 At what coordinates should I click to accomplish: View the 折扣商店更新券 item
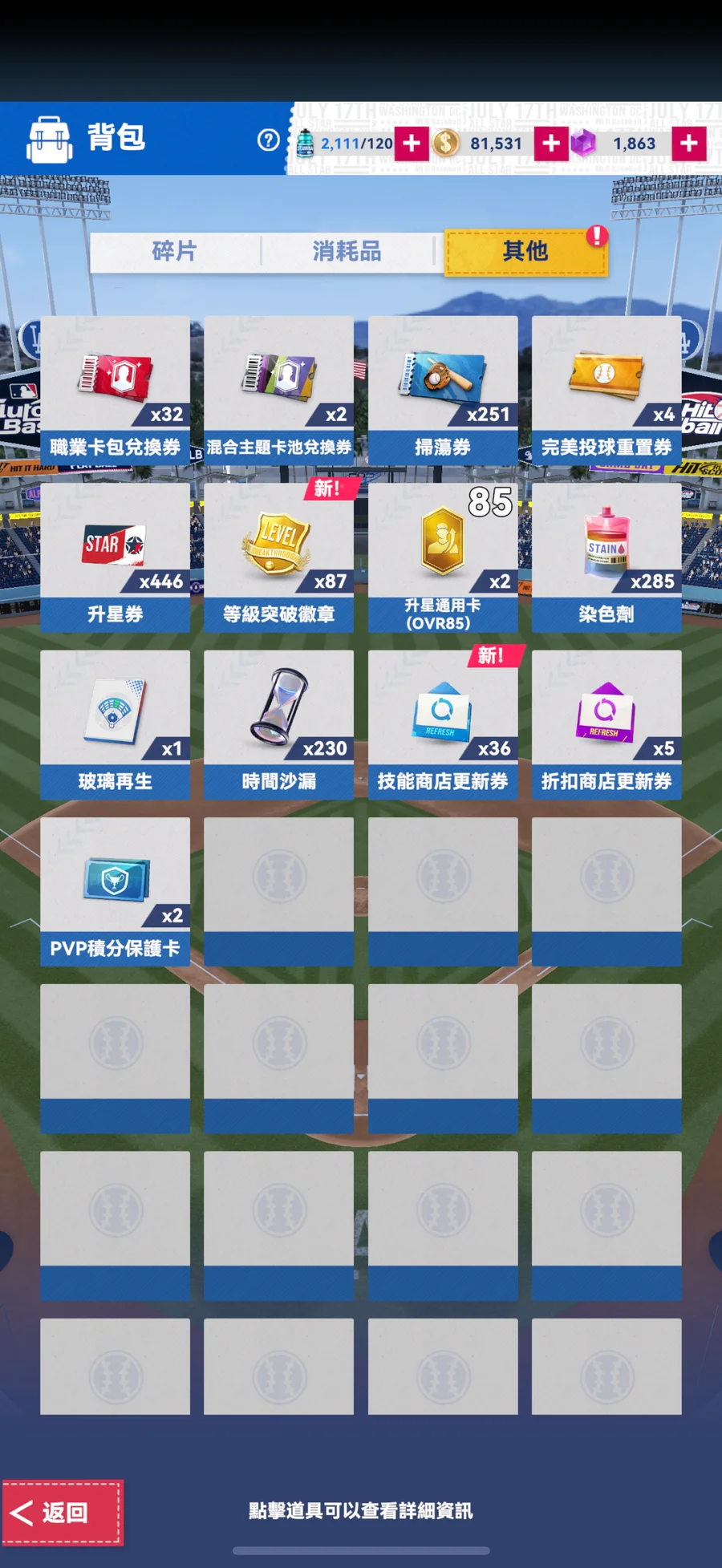pos(606,723)
